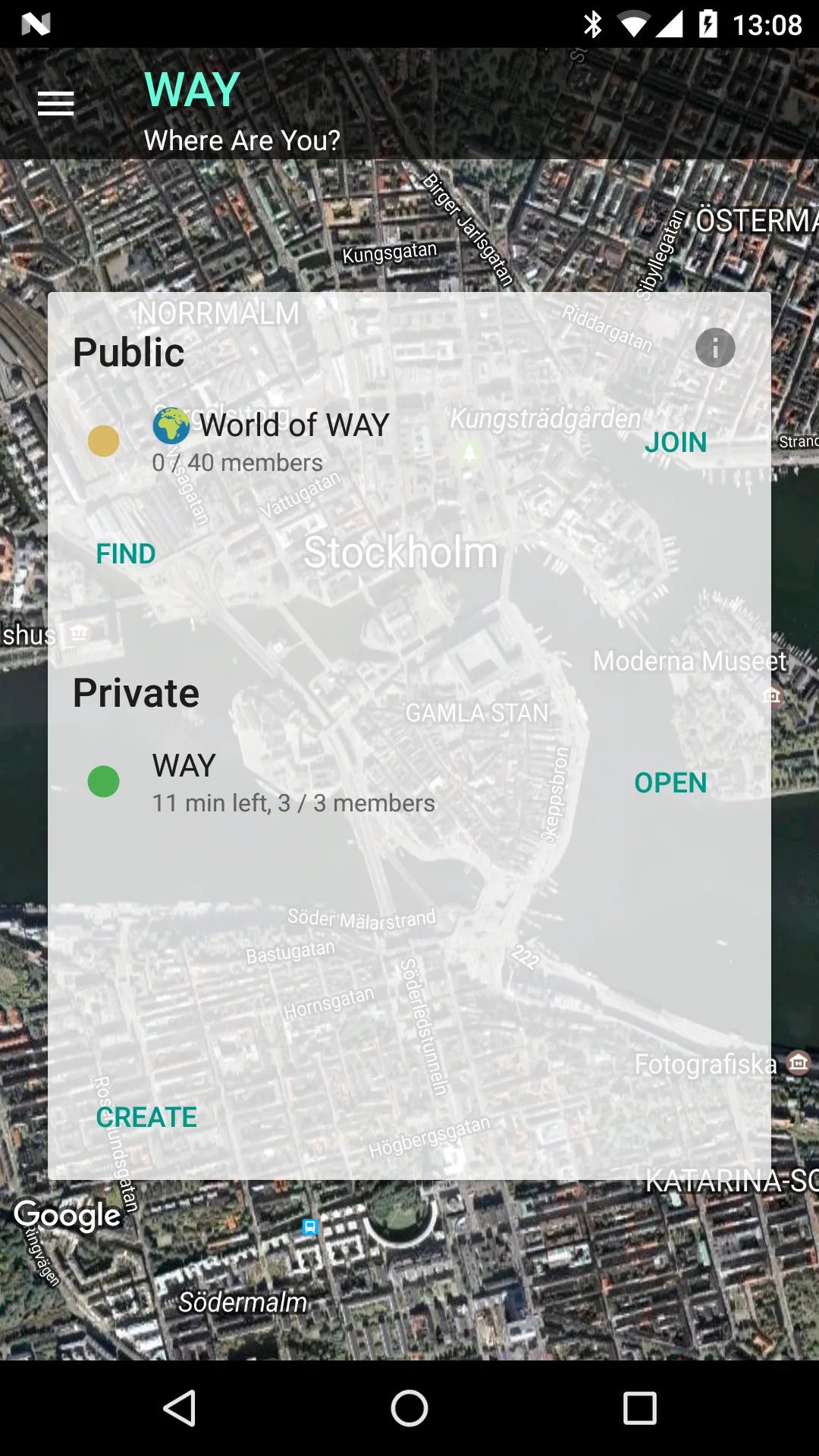
Task: Tap the Google logo on the map
Action: 67,1215
